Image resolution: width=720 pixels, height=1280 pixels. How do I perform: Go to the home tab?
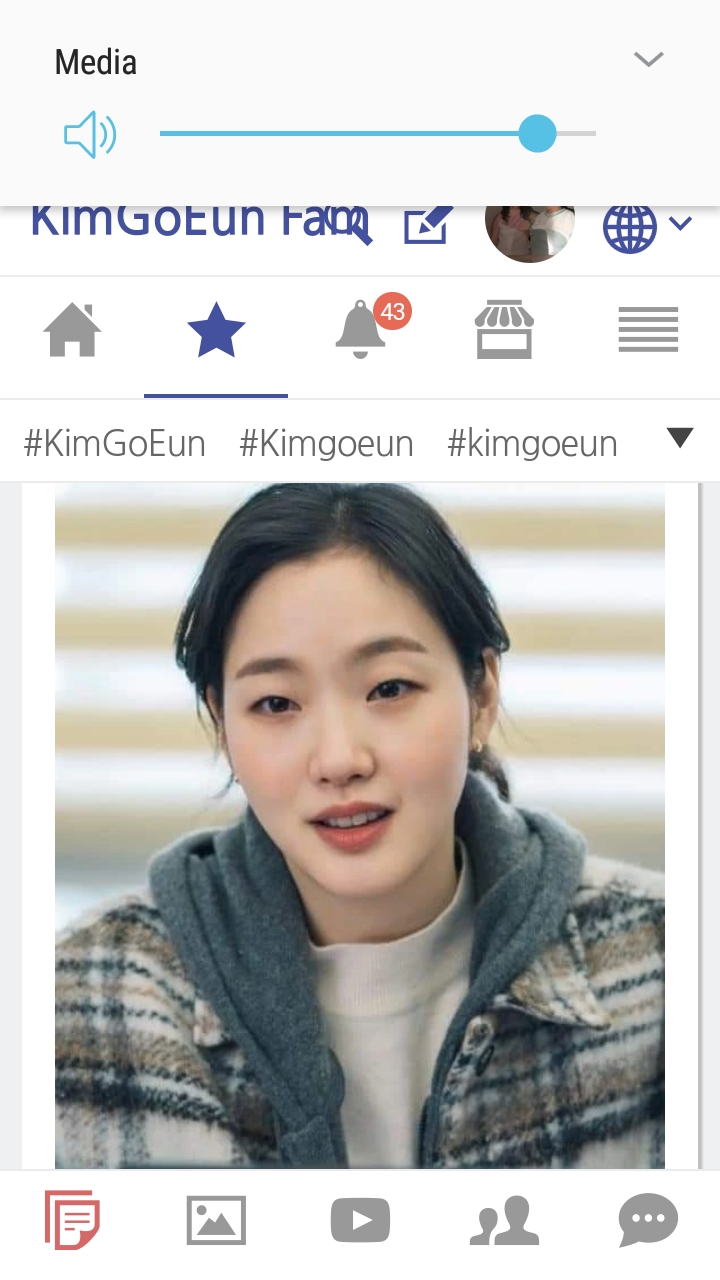tap(73, 331)
